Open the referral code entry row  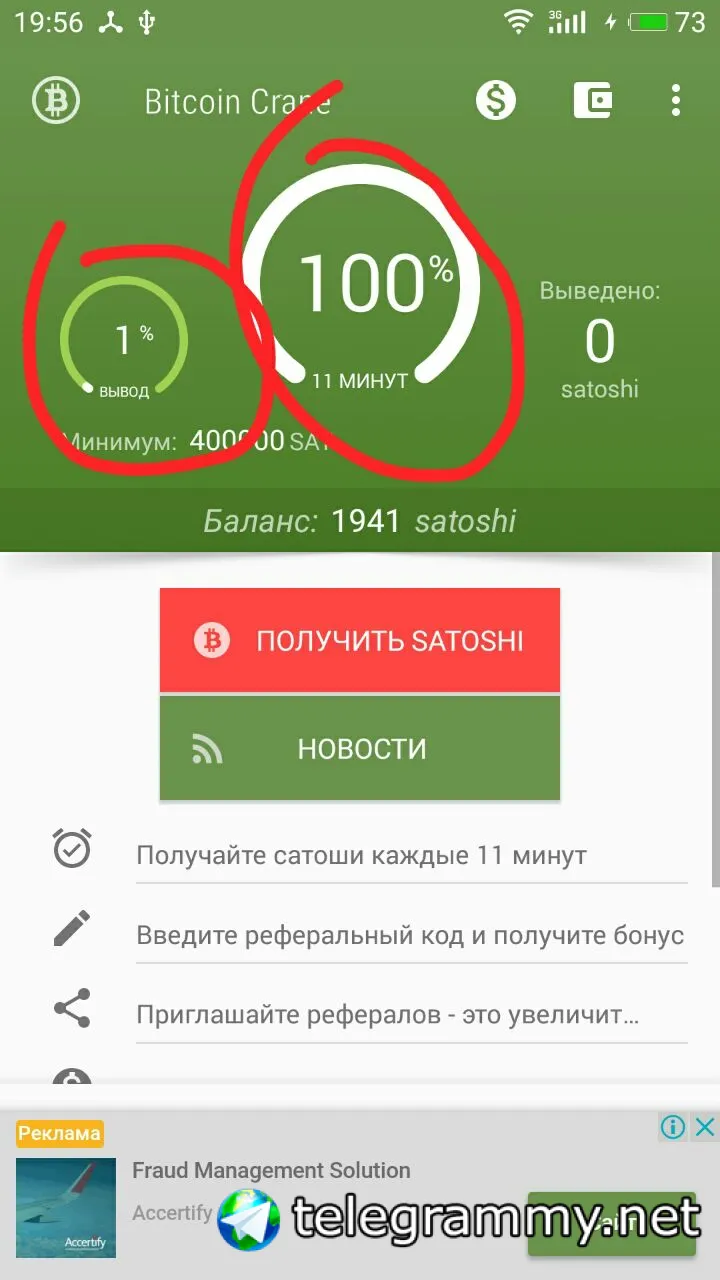tap(410, 936)
